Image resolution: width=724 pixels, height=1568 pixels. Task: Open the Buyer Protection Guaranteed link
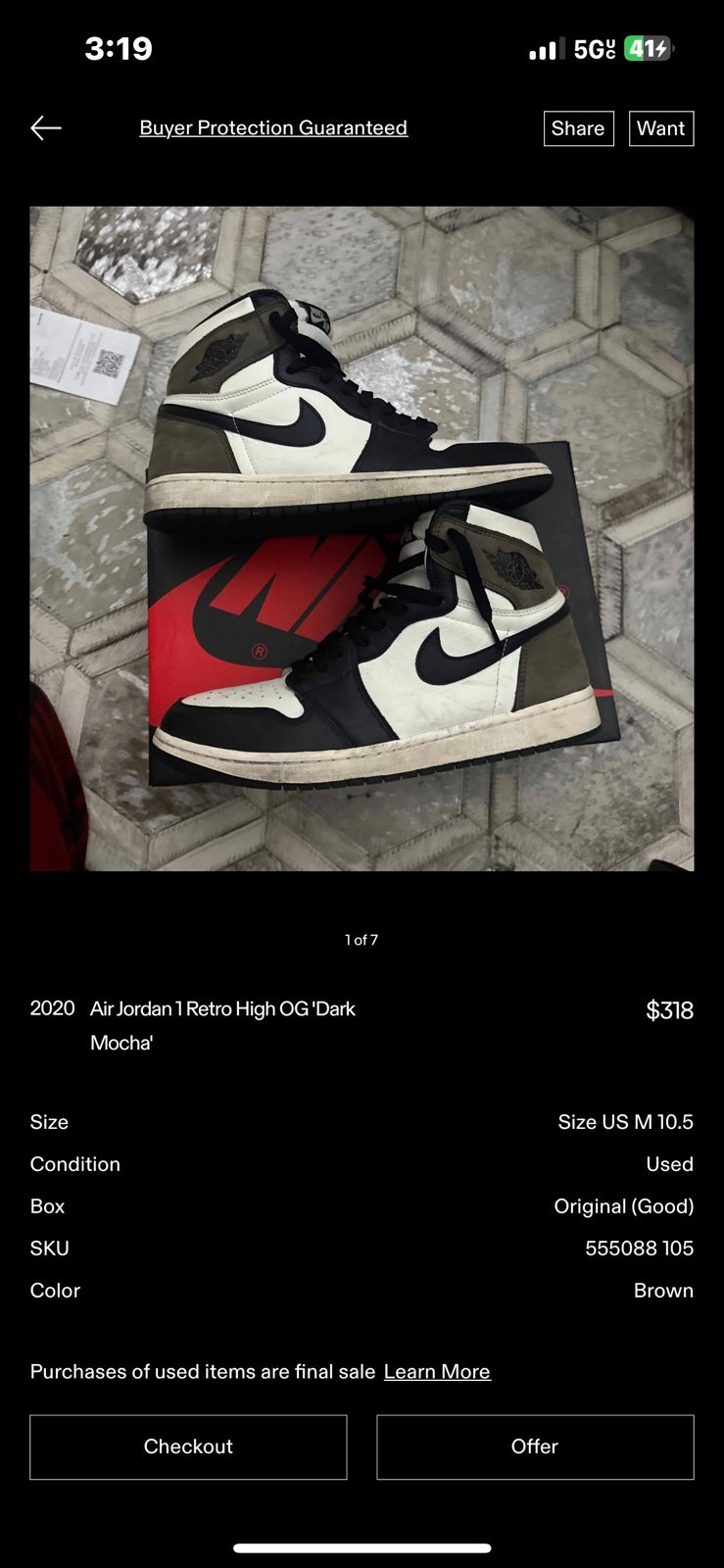pos(273,128)
